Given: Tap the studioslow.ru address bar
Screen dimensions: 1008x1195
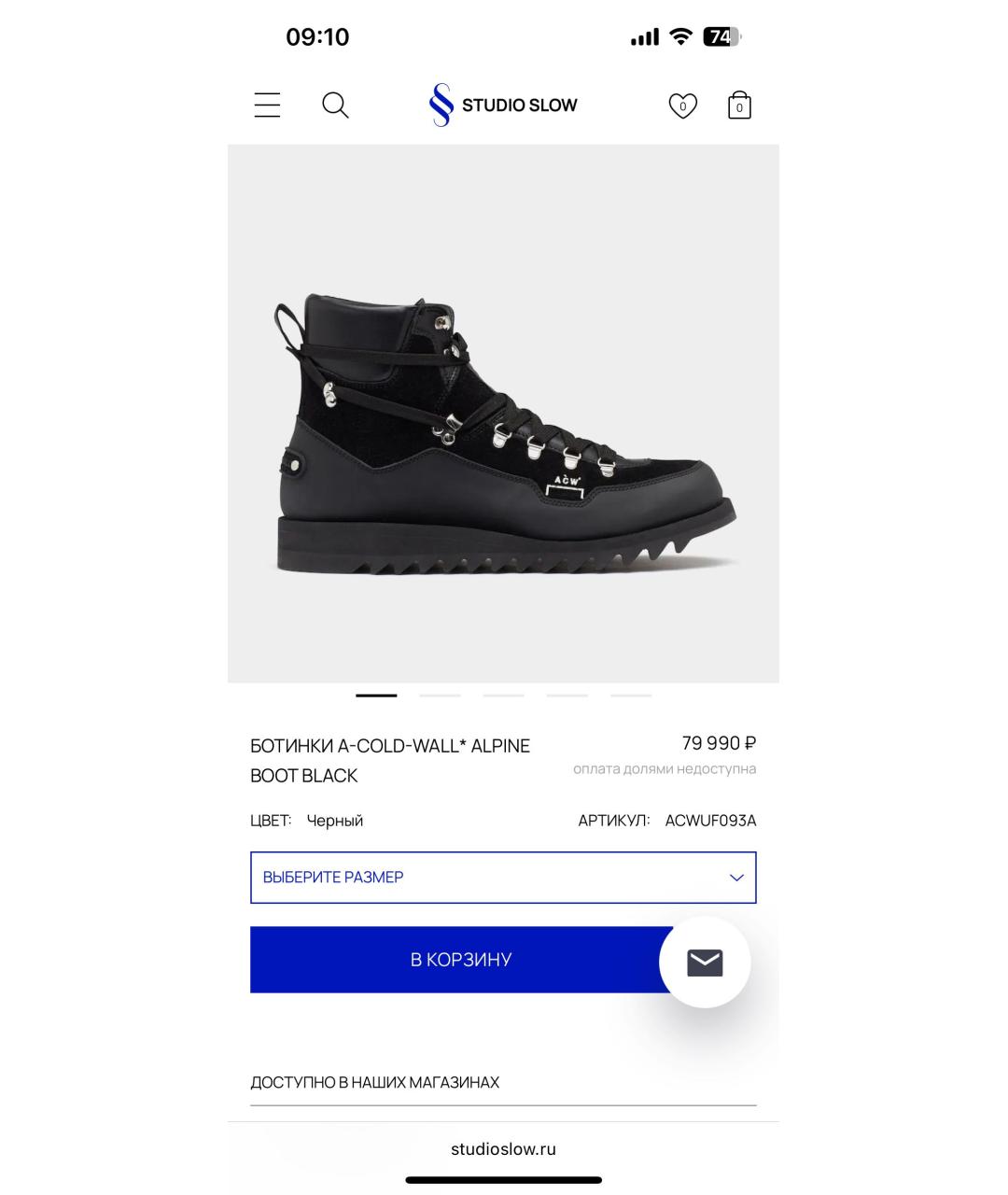Looking at the screenshot, I should point(503,1149).
